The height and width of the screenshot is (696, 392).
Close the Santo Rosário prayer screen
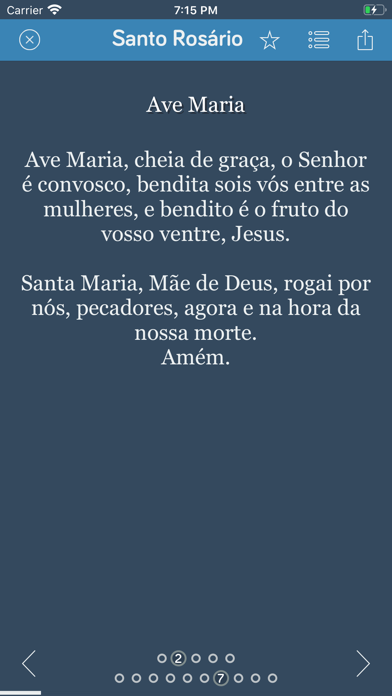29,40
